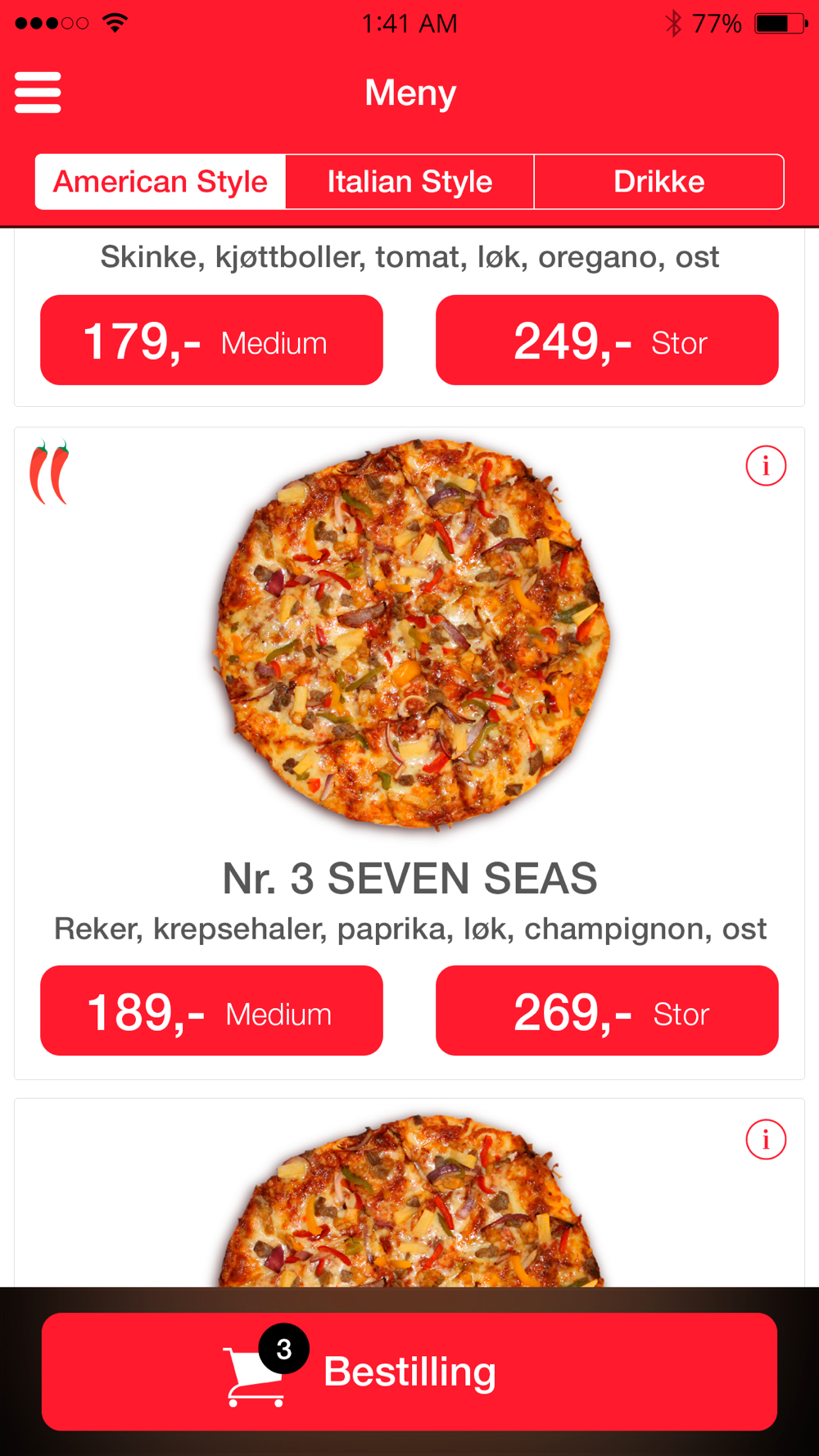Screen dimensions: 819x1456
Task: Show info for Nr. 3 Seven Seas
Action: click(766, 466)
